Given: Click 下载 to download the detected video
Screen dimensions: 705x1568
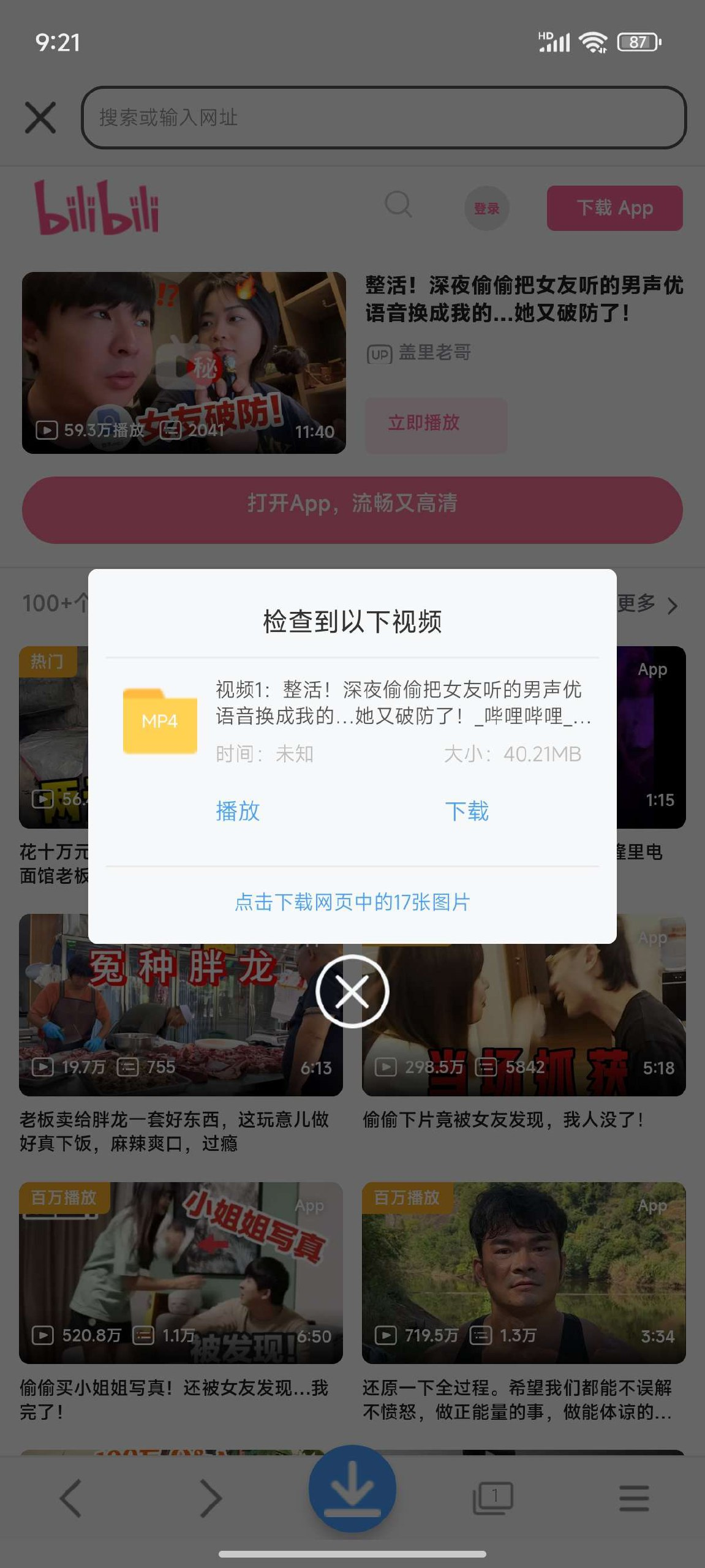Looking at the screenshot, I should (468, 811).
